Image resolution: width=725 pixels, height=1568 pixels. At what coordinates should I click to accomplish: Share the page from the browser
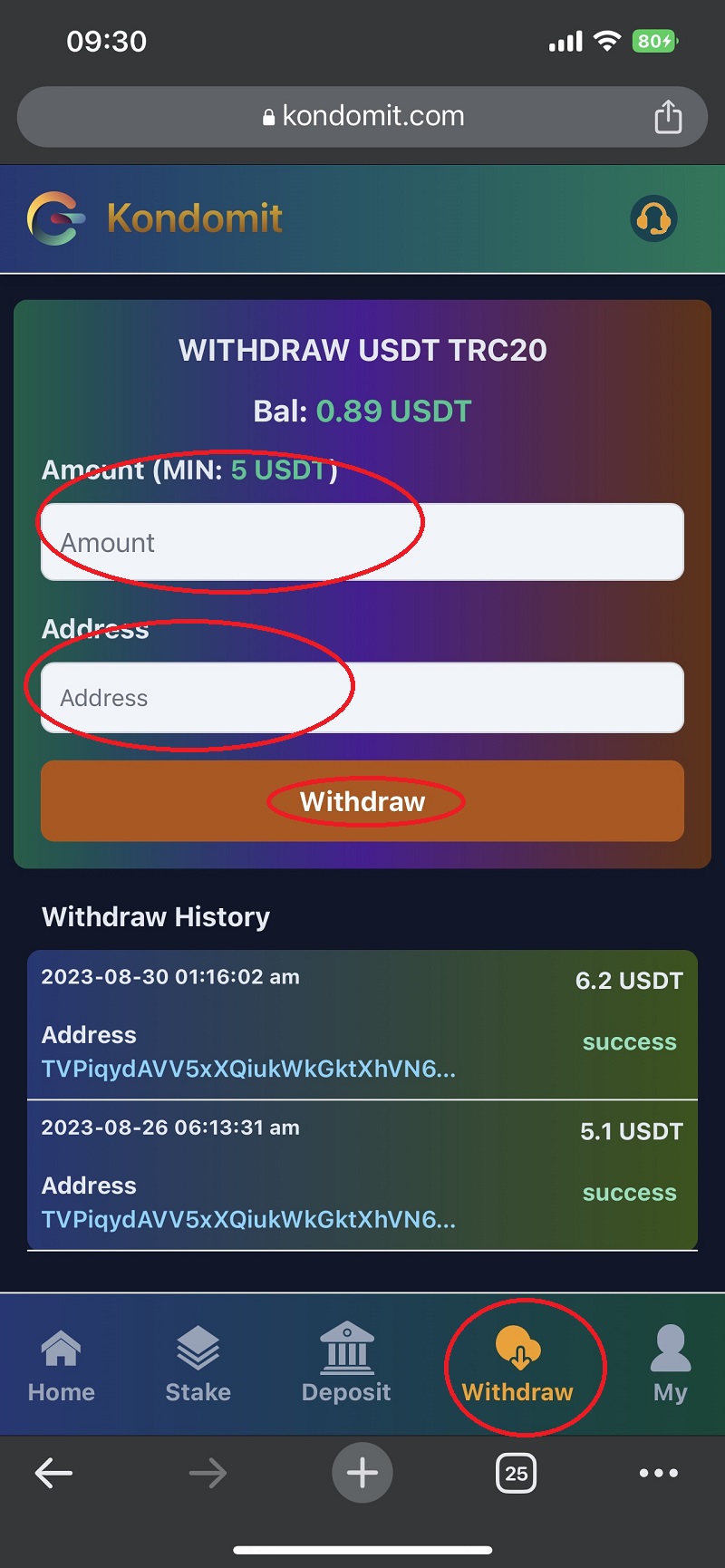coord(668,117)
